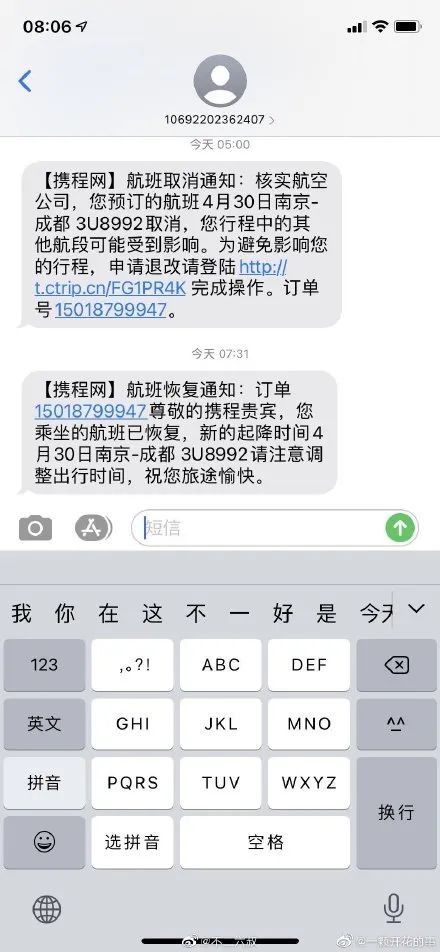The width and height of the screenshot is (440, 952).
Task: Select the suggested character 好
Action: tap(283, 614)
